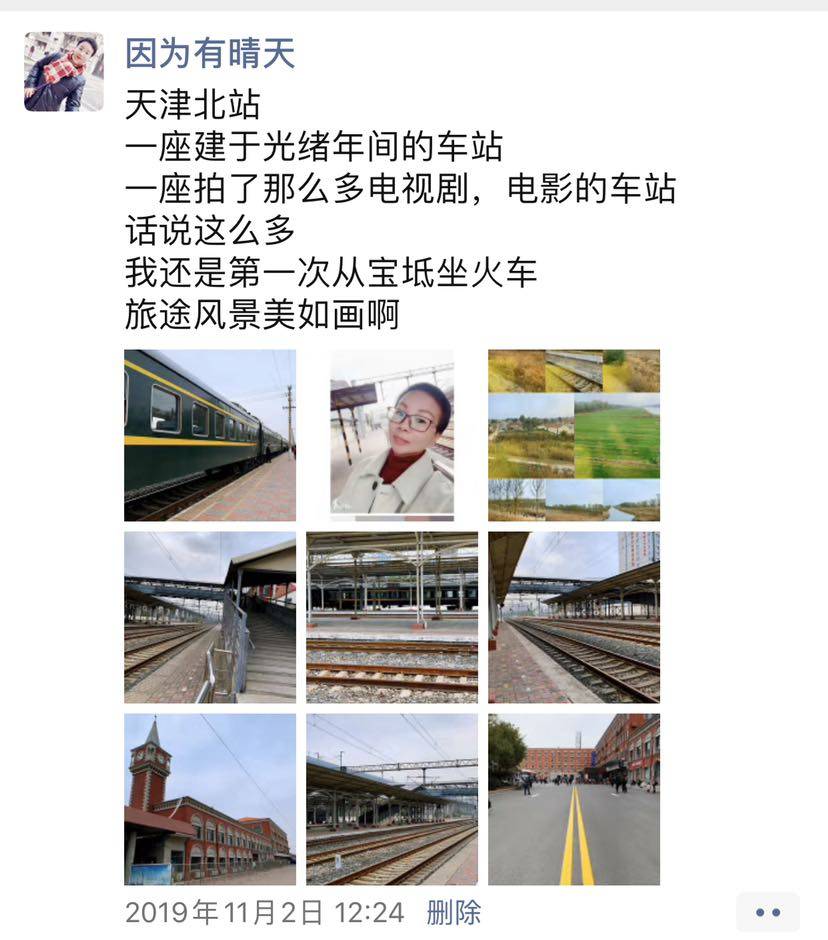
Task: Open the photo of tracks beside high-rise
Action: (574, 617)
